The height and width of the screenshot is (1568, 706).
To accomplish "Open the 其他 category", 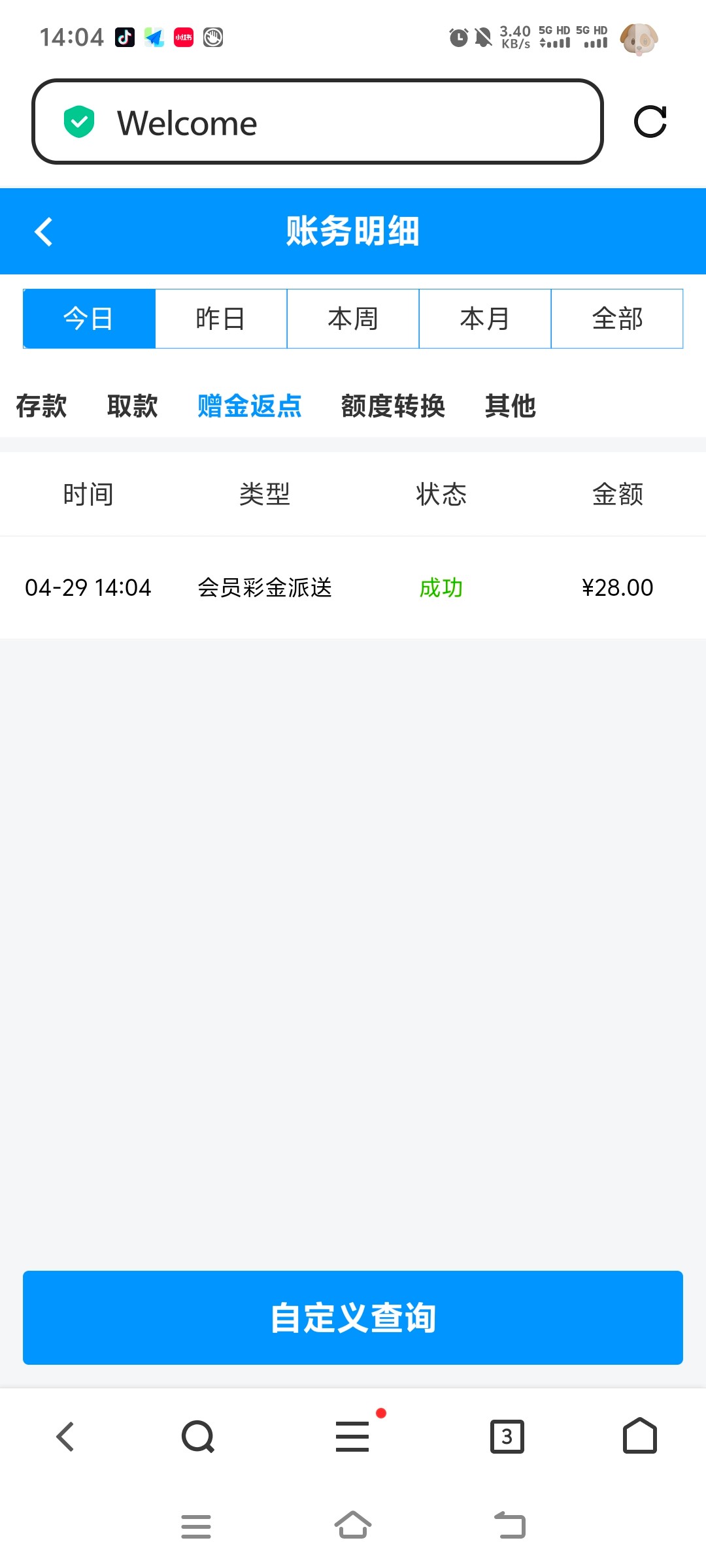I will 510,406.
